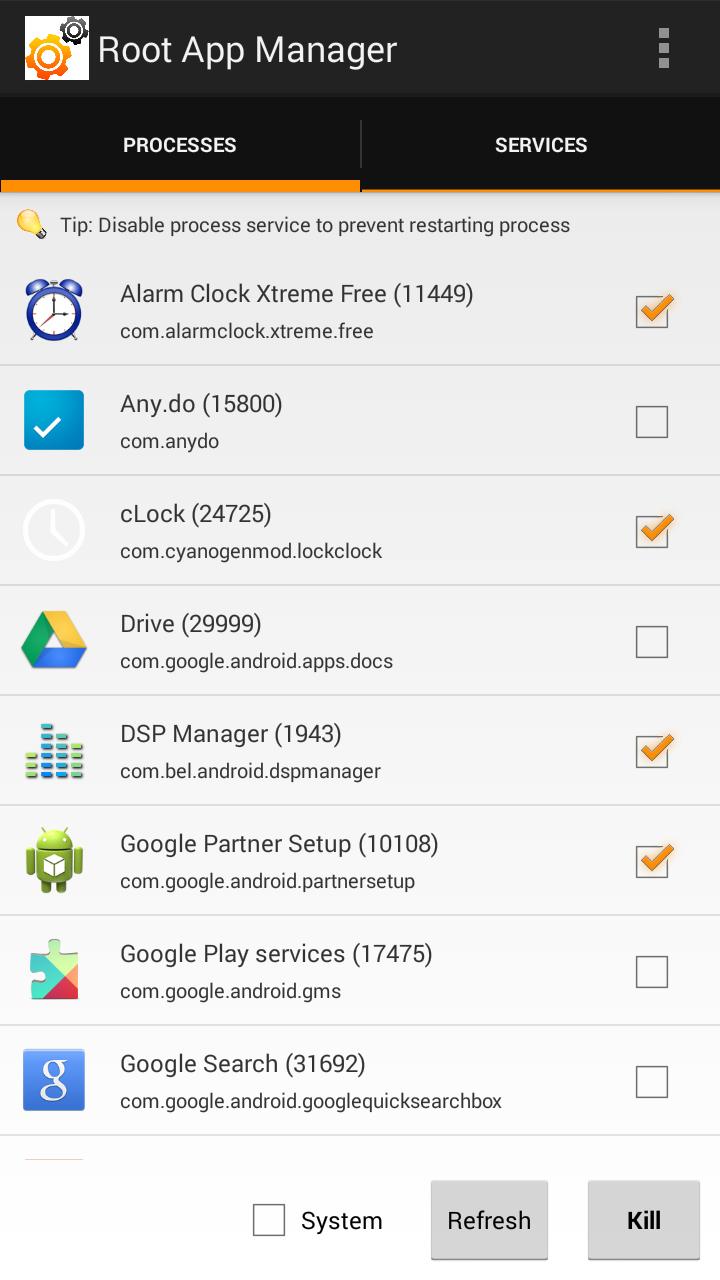Click the Google Drive icon
720x1280 pixels.
click(53, 640)
